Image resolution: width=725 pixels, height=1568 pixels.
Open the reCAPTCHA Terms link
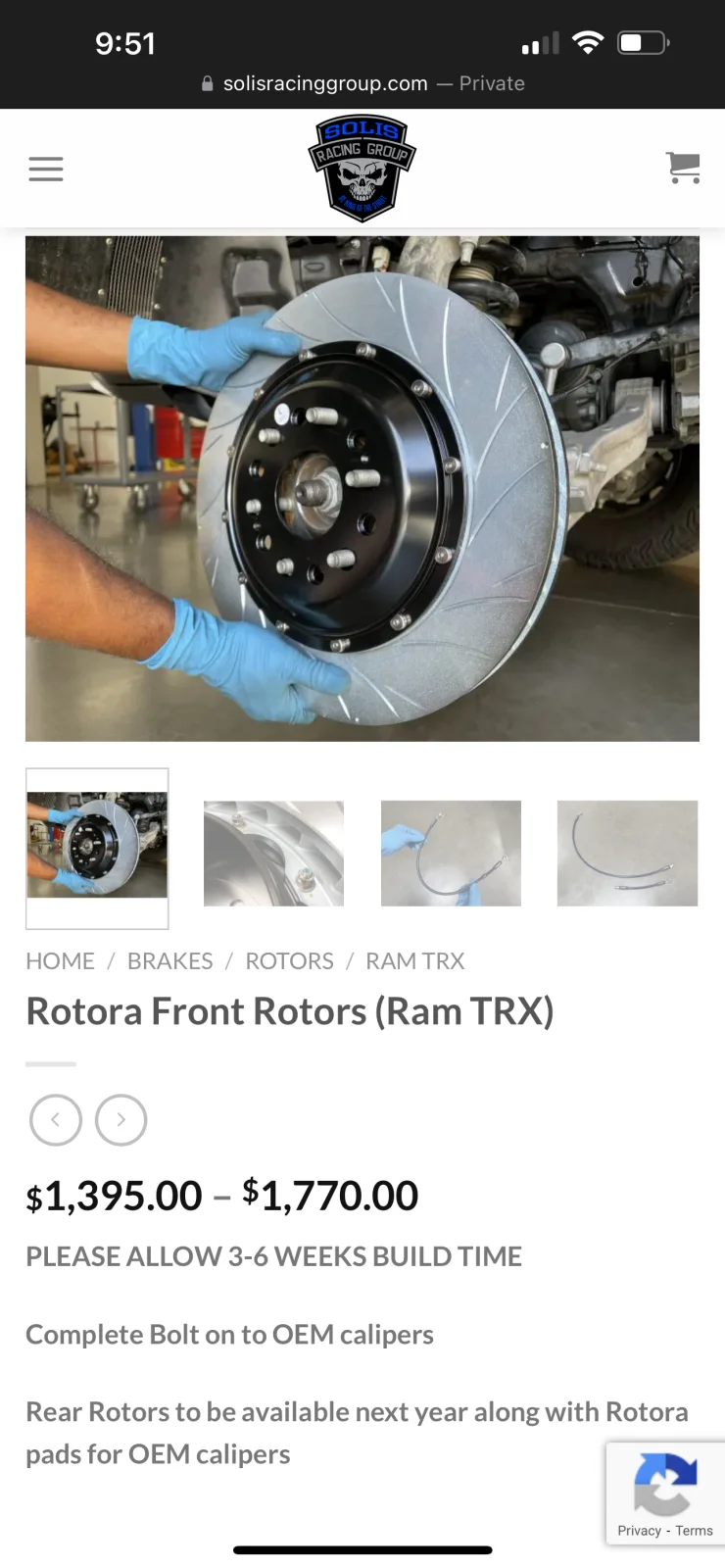point(695,1531)
